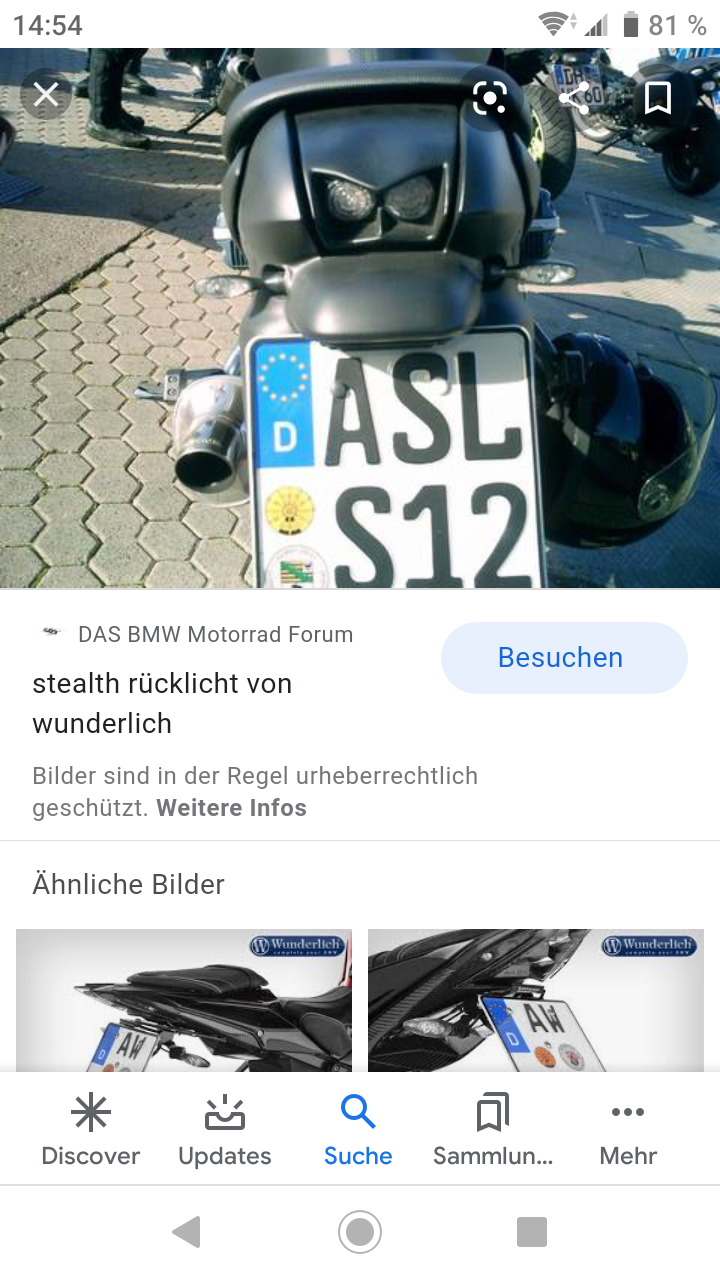This screenshot has height=1280, width=720.
Task: Show the Mehr menu tab
Action: point(628,1130)
